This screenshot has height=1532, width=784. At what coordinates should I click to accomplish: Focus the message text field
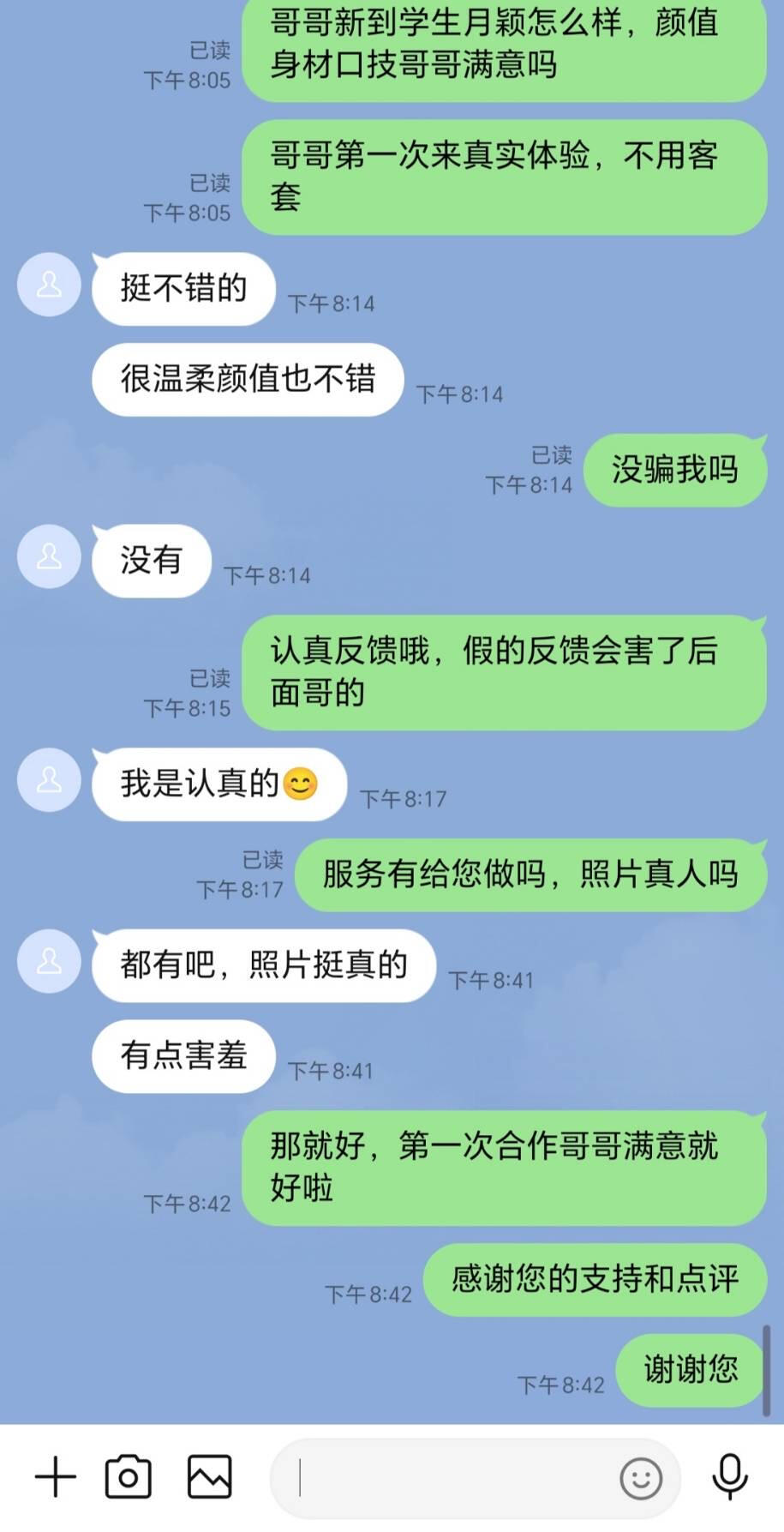point(446,1478)
